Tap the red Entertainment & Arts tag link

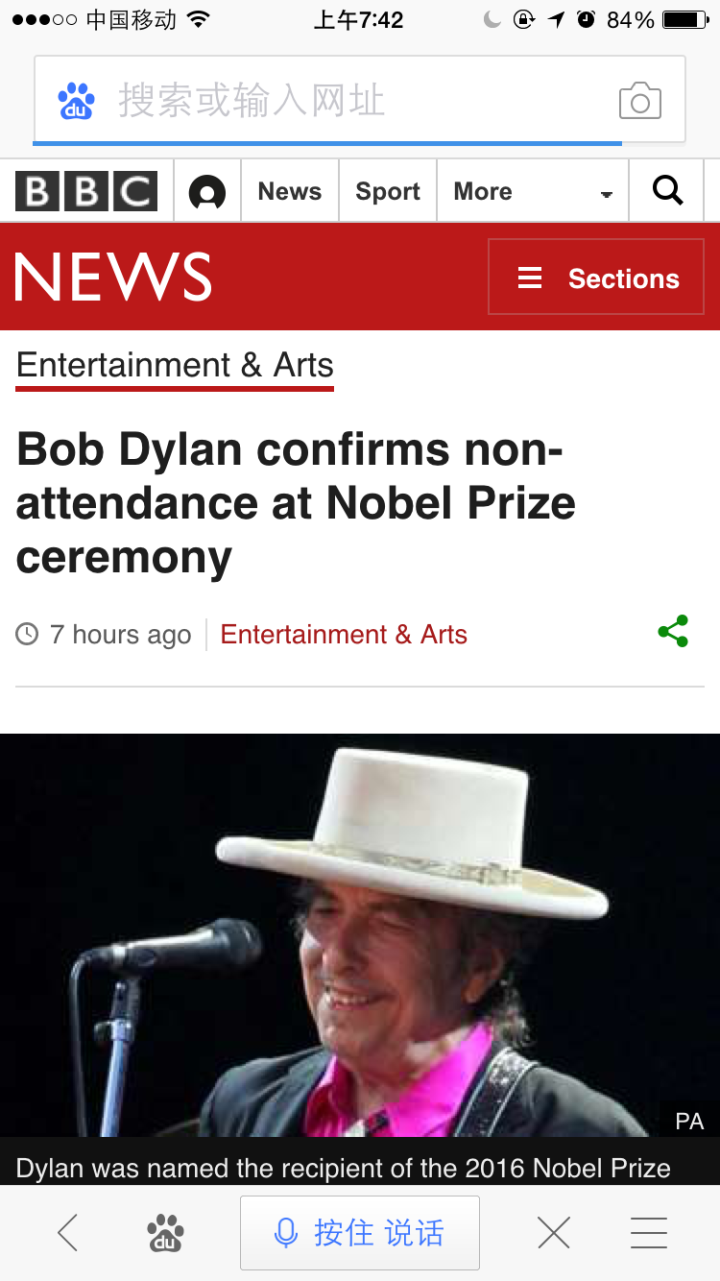click(x=344, y=635)
